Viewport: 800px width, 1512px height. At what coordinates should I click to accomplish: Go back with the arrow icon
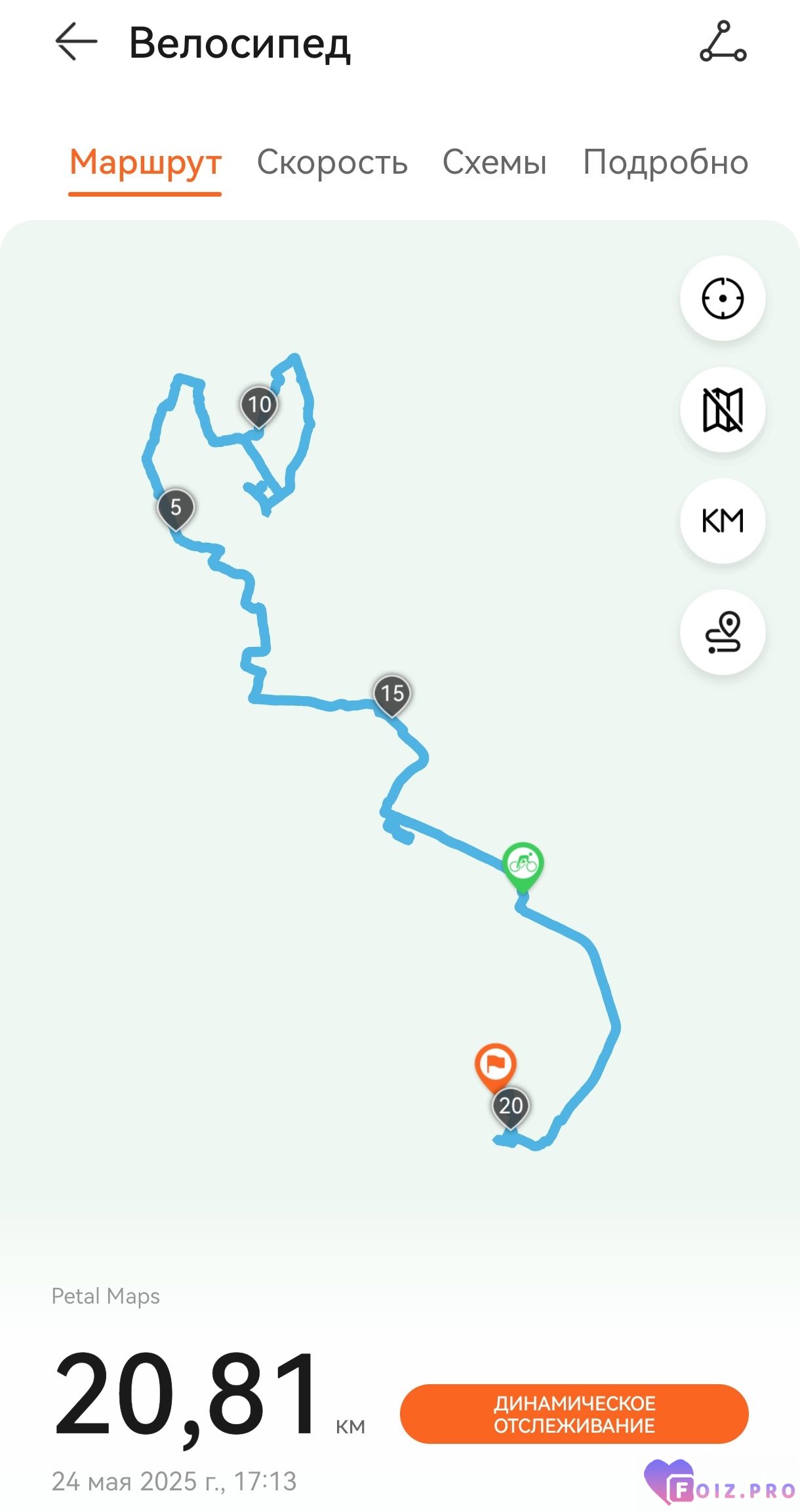(x=76, y=41)
